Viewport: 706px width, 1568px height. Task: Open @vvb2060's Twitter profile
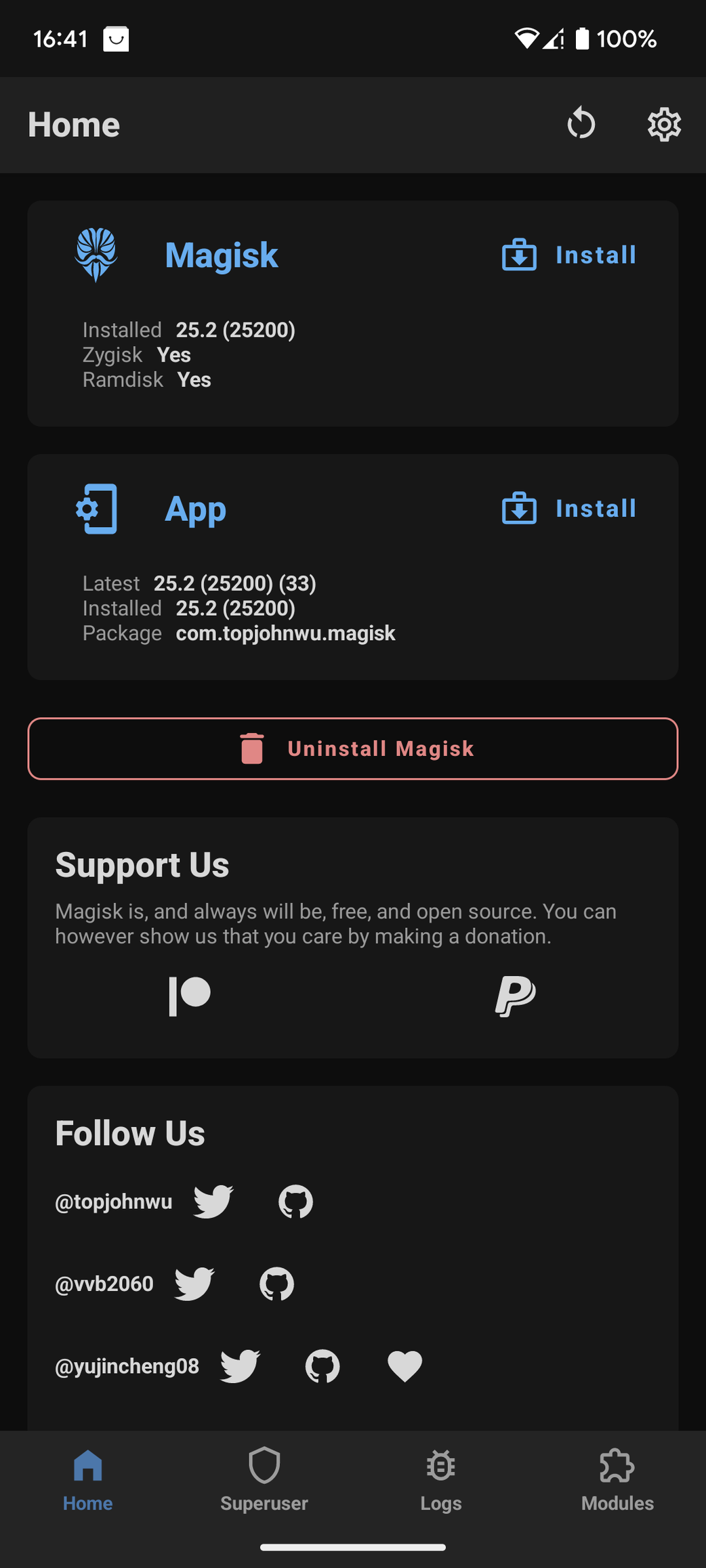pos(194,1284)
